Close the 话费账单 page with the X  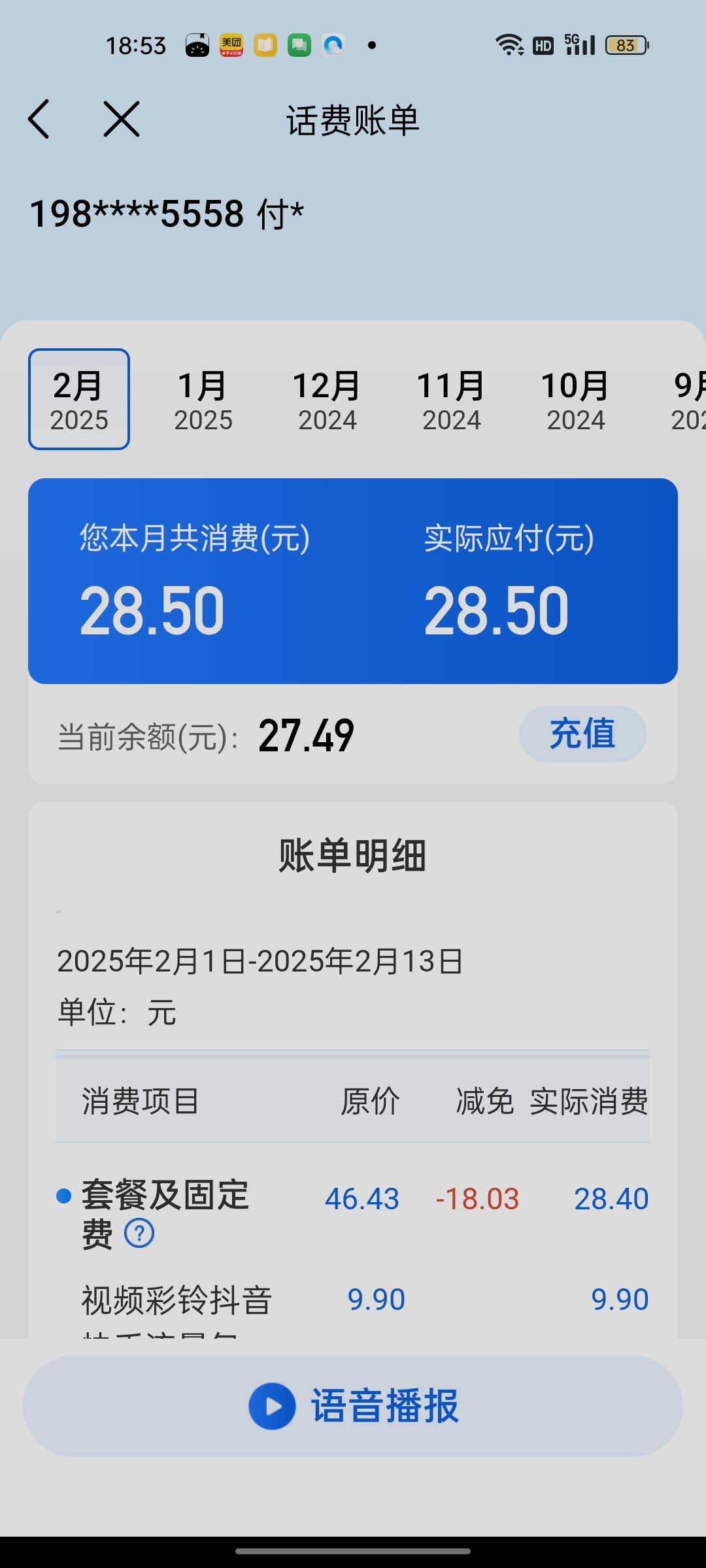(122, 119)
